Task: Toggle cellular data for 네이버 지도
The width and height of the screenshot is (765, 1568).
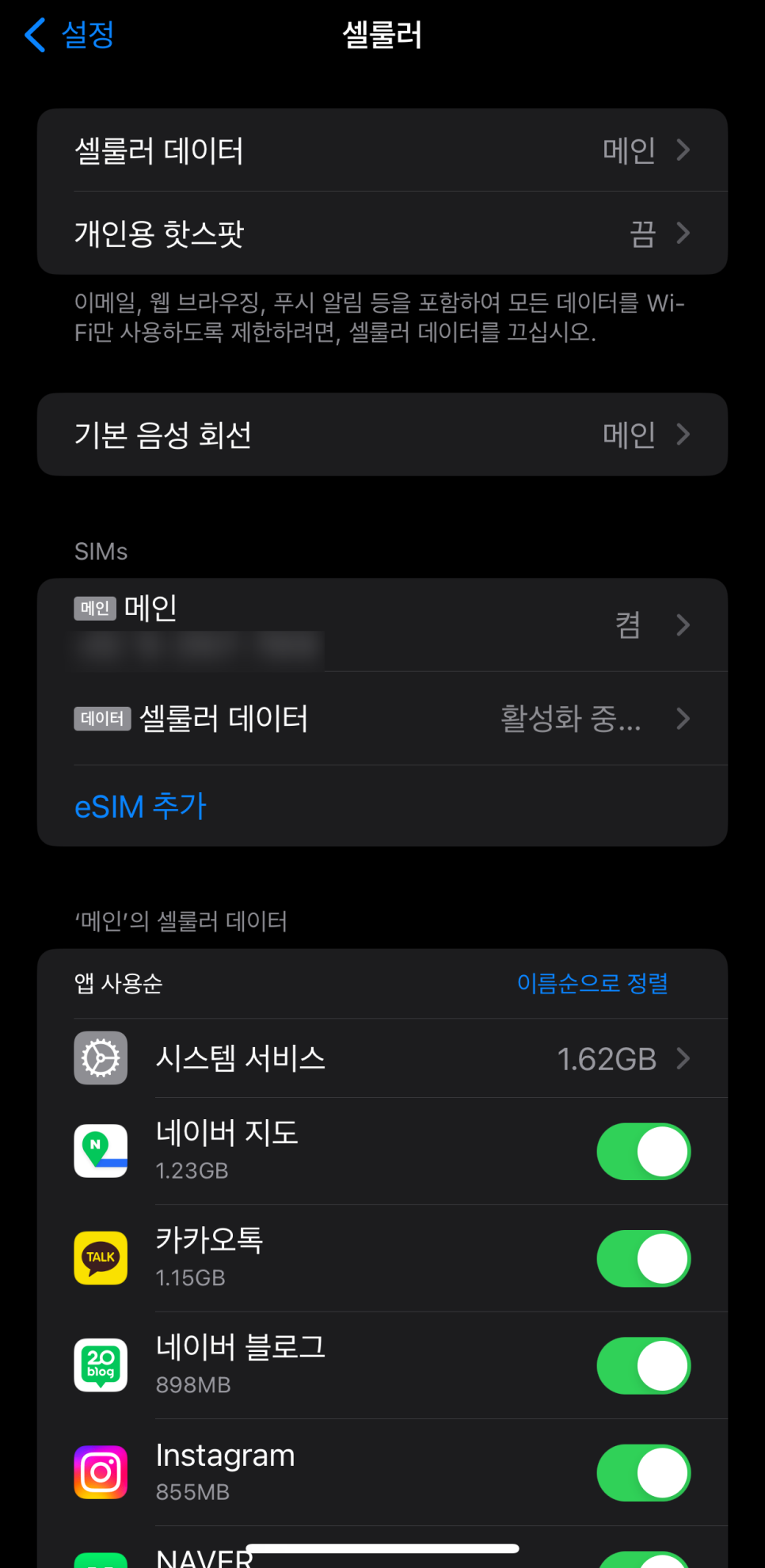Action: [x=644, y=1152]
